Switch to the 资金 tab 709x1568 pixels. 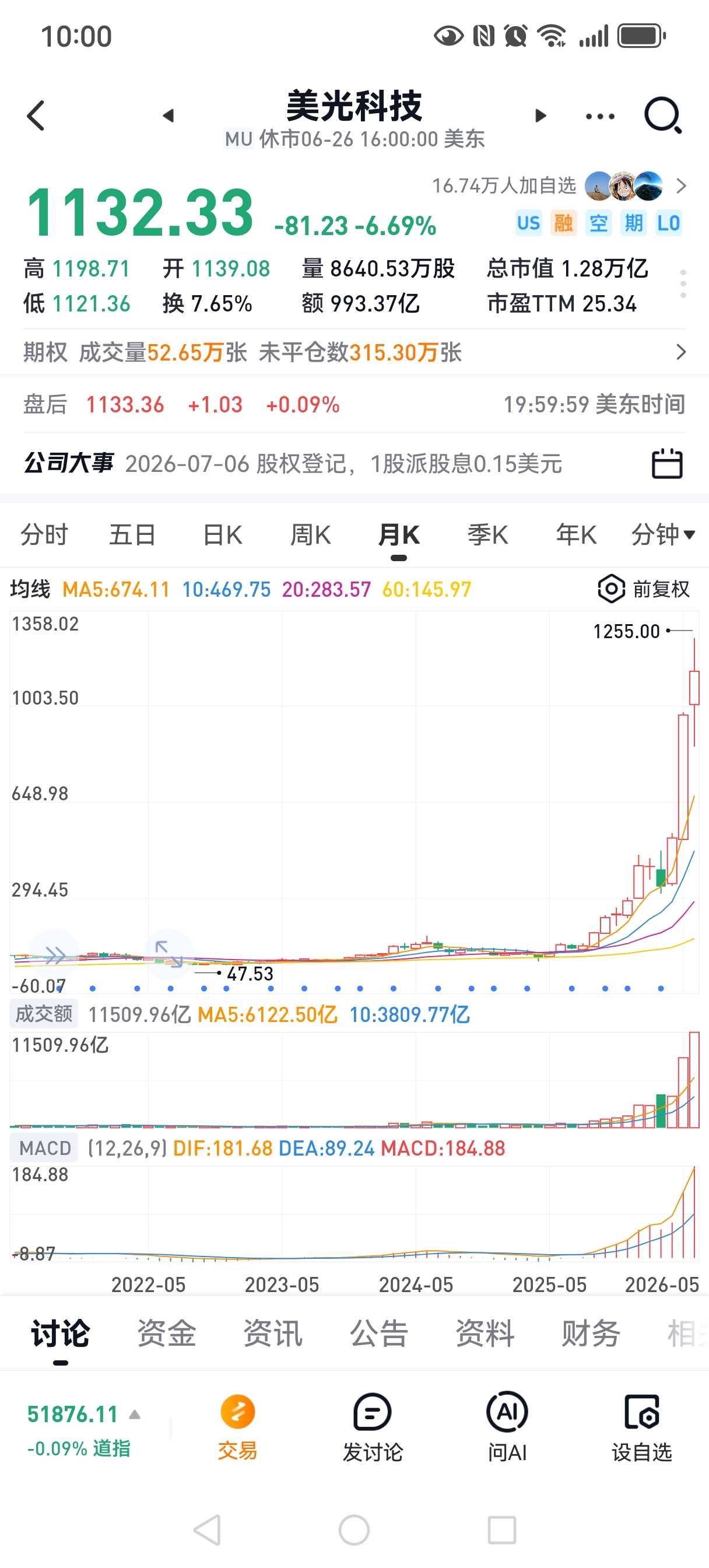tap(166, 1333)
